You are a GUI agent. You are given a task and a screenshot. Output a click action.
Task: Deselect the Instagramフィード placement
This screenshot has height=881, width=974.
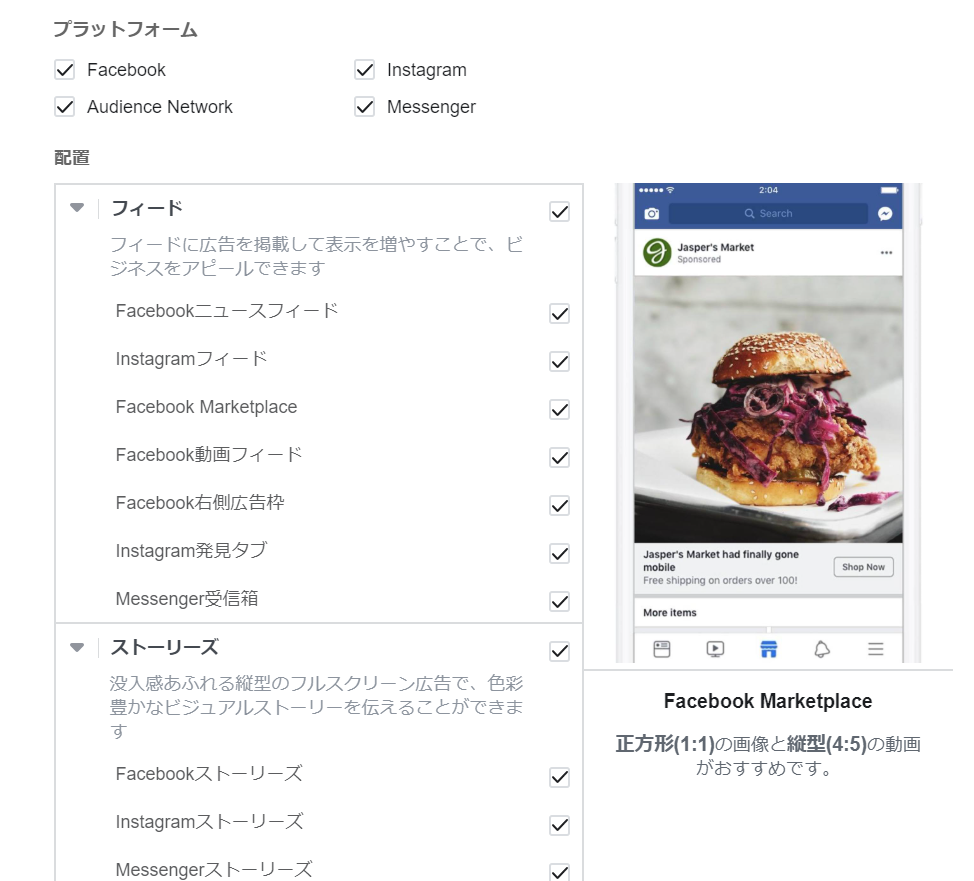coord(560,361)
